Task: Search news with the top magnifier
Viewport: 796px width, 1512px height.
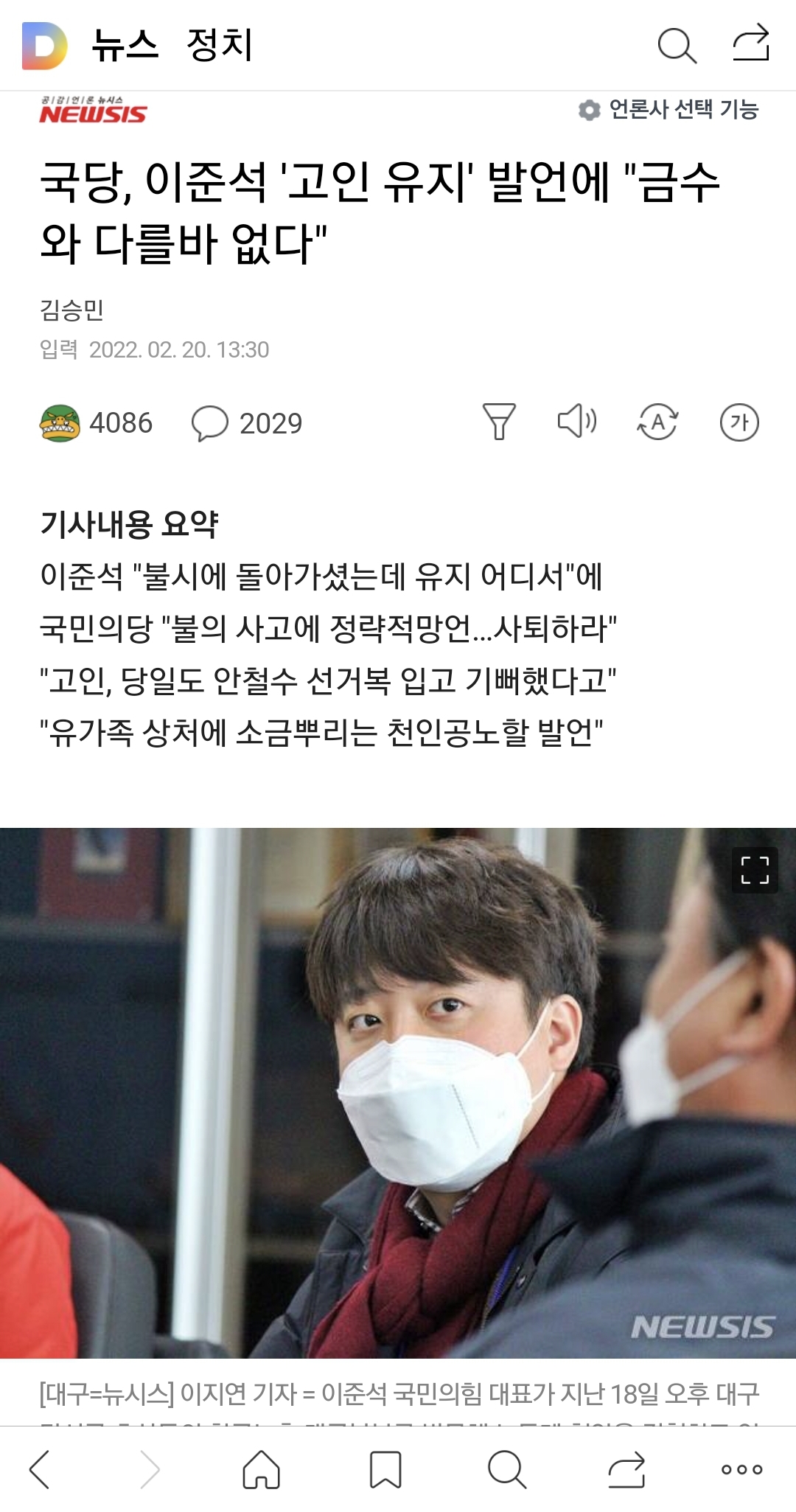Action: pos(677,46)
